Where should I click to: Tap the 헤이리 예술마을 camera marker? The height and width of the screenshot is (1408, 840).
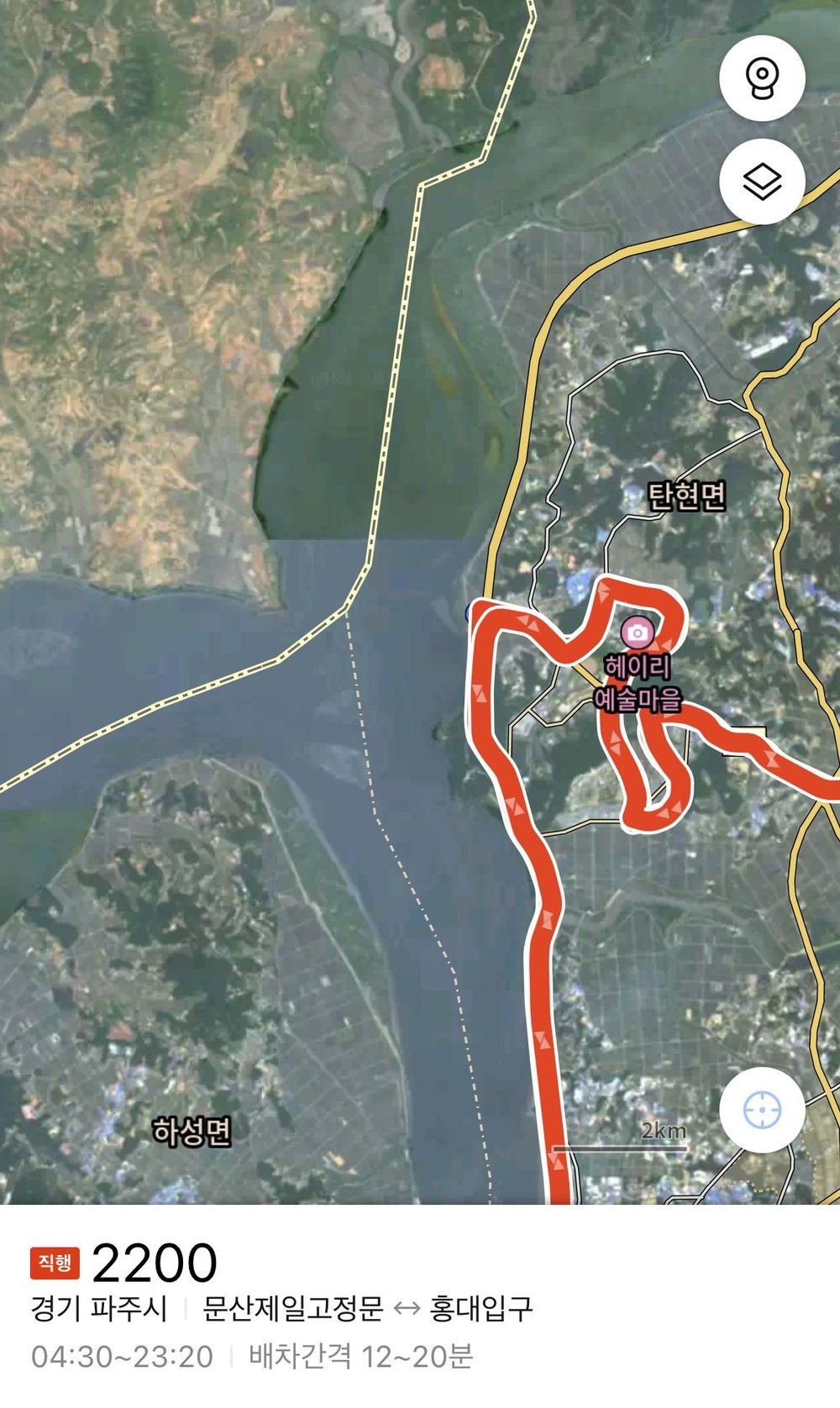point(638,632)
